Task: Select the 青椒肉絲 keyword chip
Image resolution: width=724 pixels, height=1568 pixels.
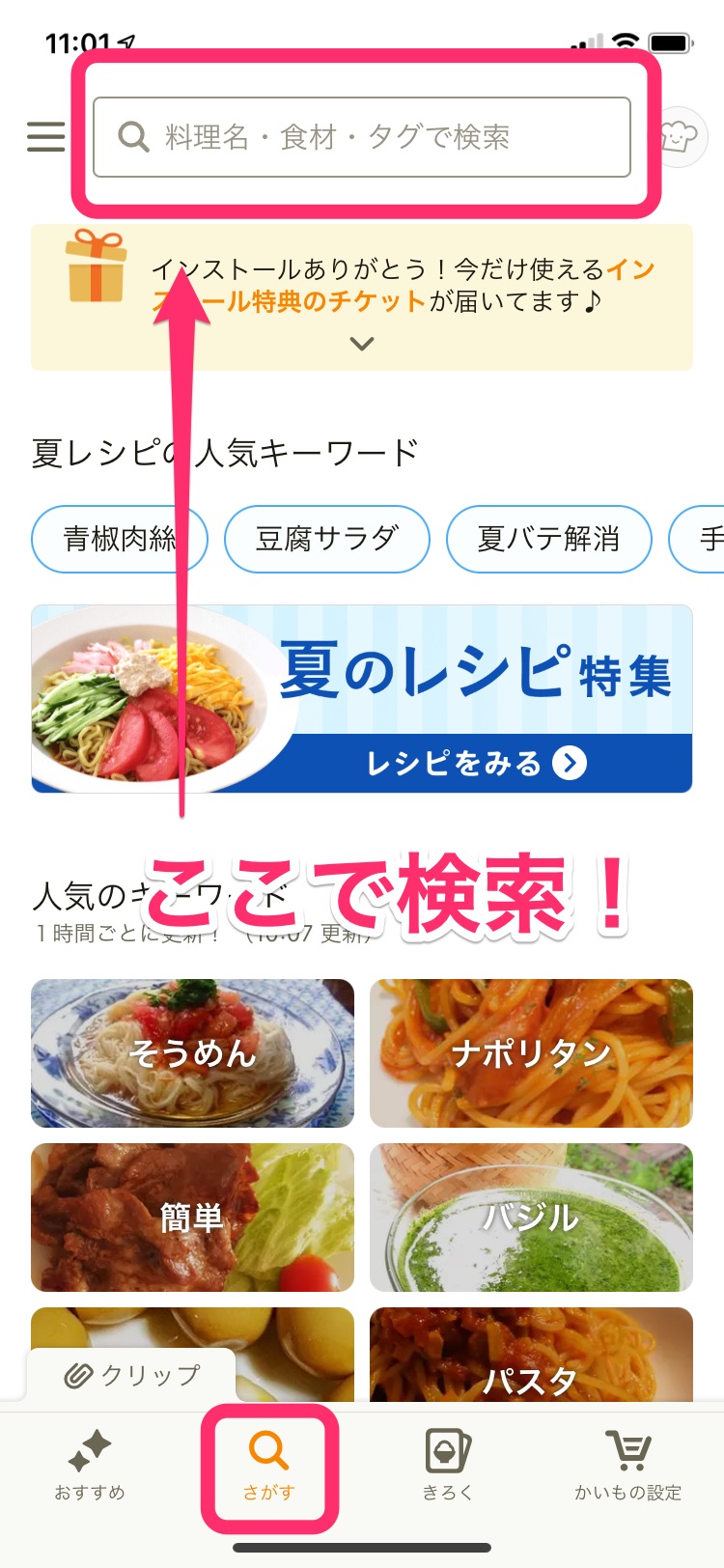Action: point(119,539)
